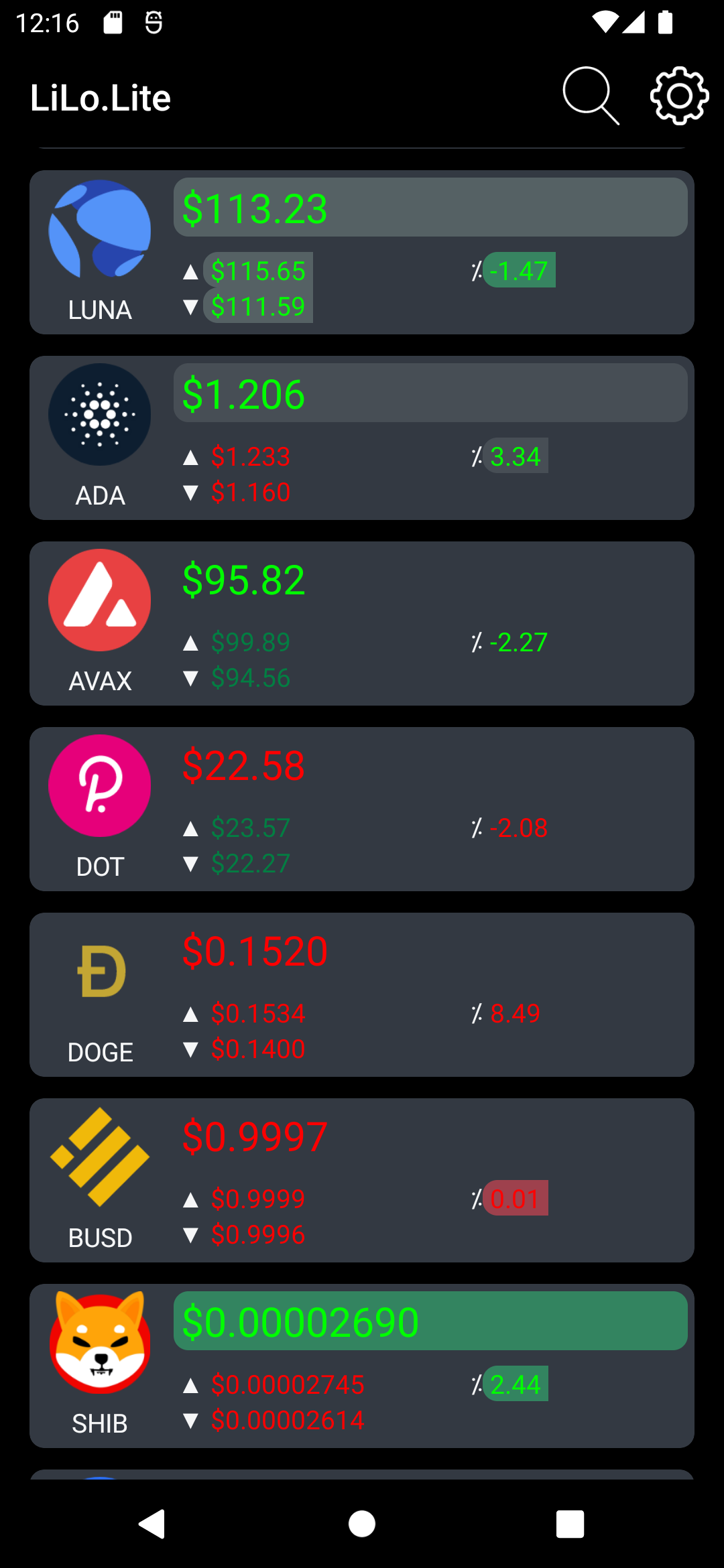Tap the DOGE price card

tap(362, 994)
